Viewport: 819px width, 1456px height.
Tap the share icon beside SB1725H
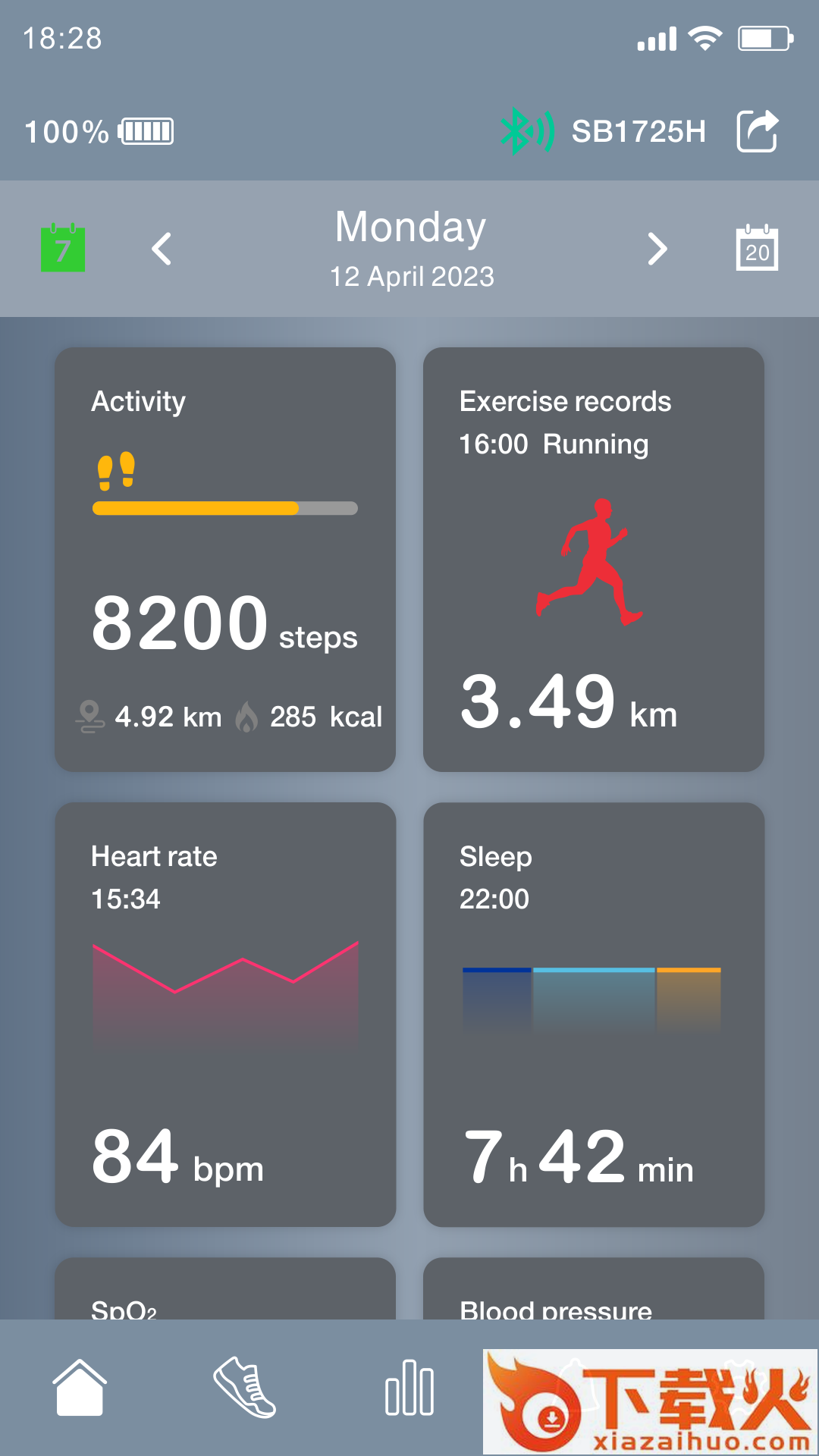click(758, 131)
